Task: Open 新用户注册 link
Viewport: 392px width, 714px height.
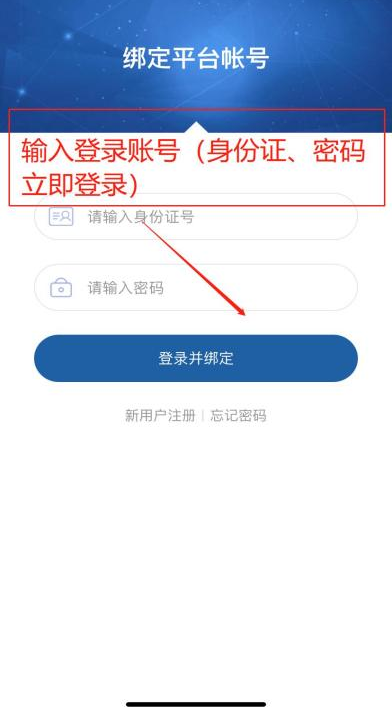Action: coord(160,415)
